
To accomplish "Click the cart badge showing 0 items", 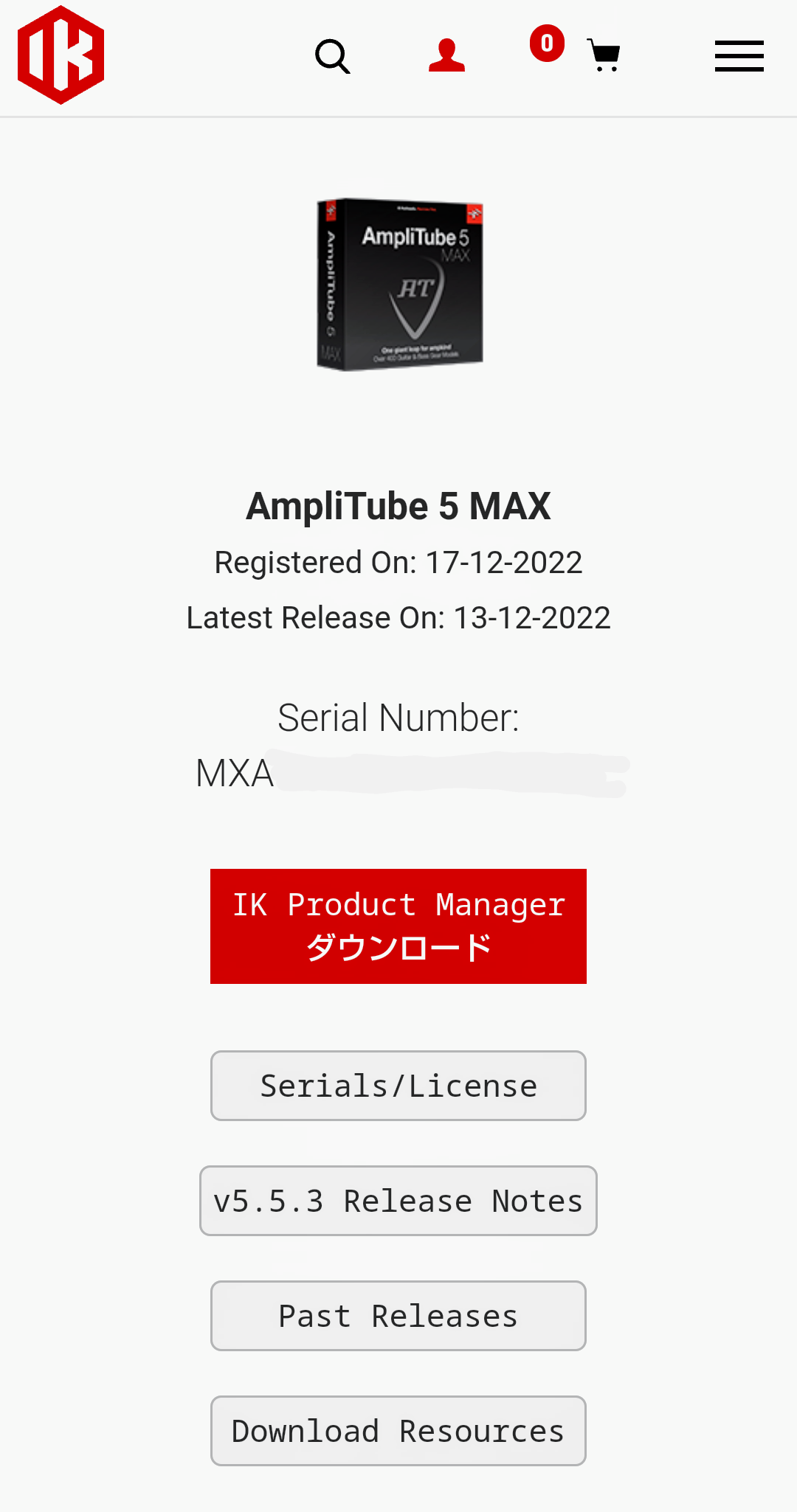I will coord(546,43).
